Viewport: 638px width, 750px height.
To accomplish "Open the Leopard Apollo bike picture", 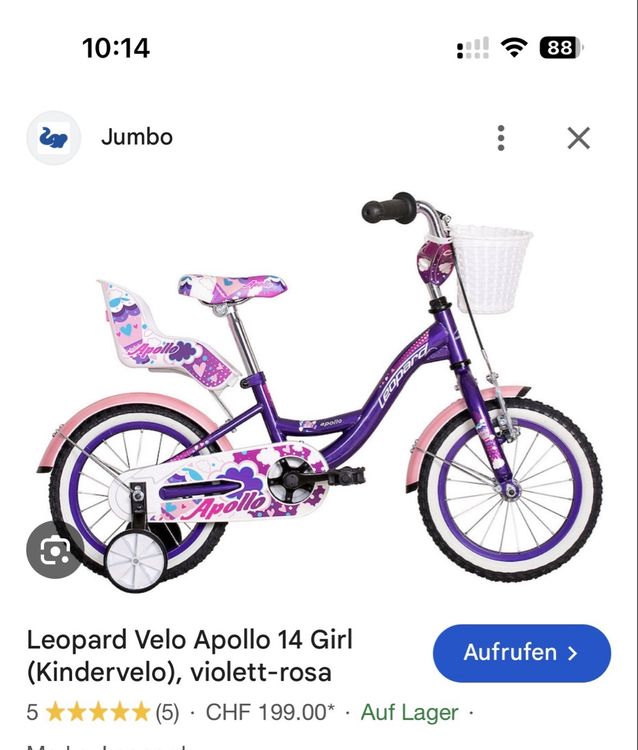I will [x=319, y=392].
